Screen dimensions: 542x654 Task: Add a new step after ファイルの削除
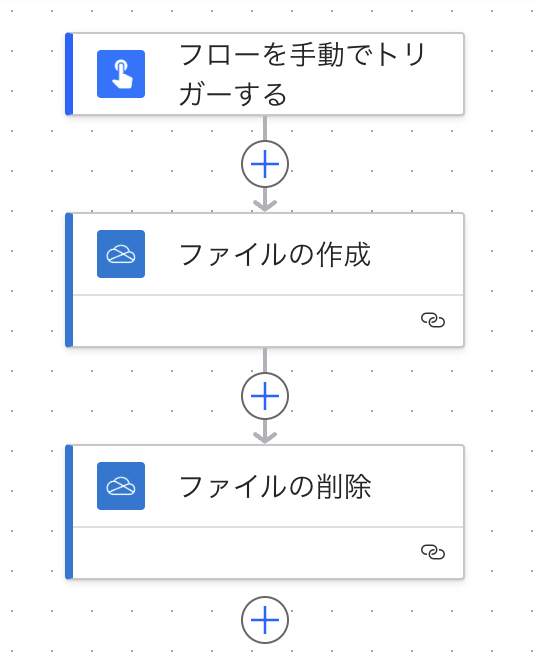click(x=265, y=620)
